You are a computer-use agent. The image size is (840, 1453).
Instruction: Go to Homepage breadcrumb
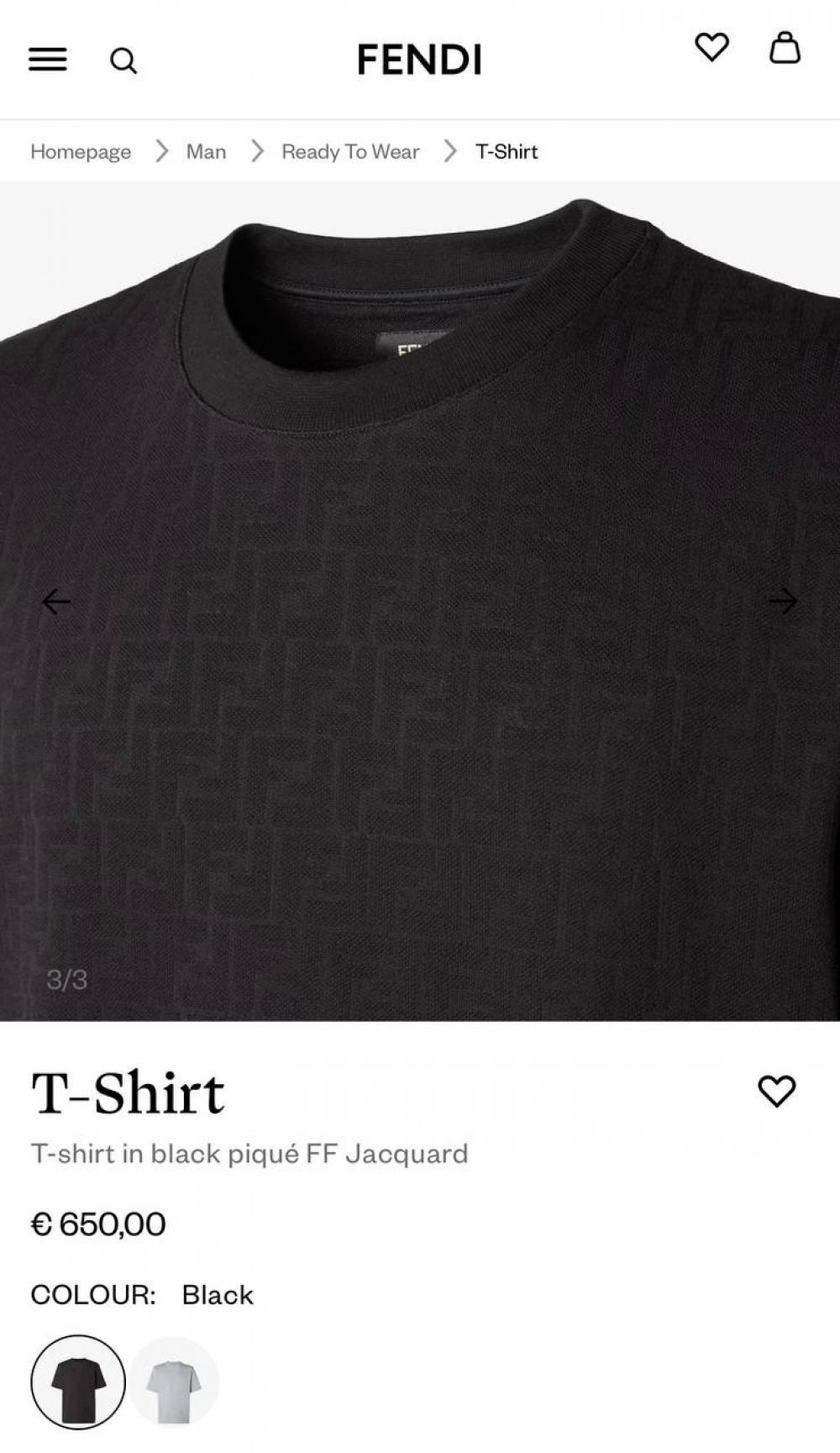point(81,151)
